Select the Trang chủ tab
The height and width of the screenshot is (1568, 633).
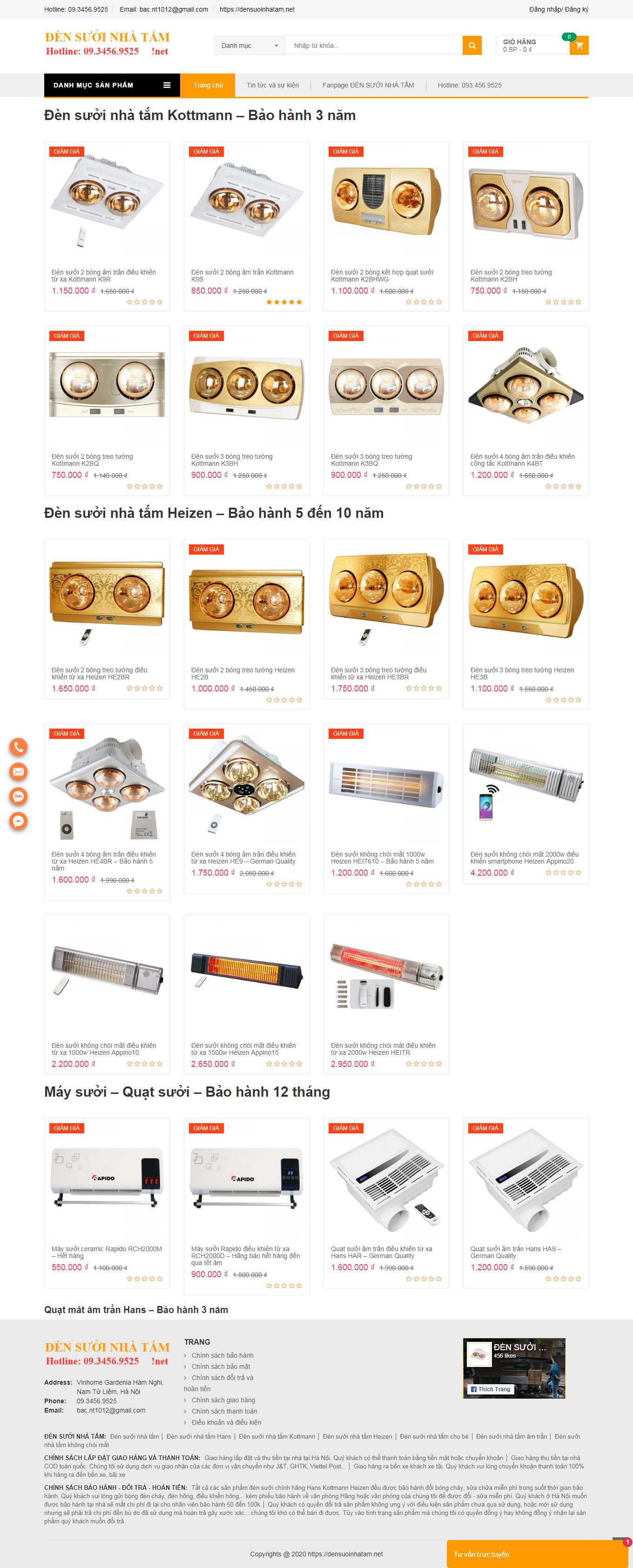click(x=208, y=85)
